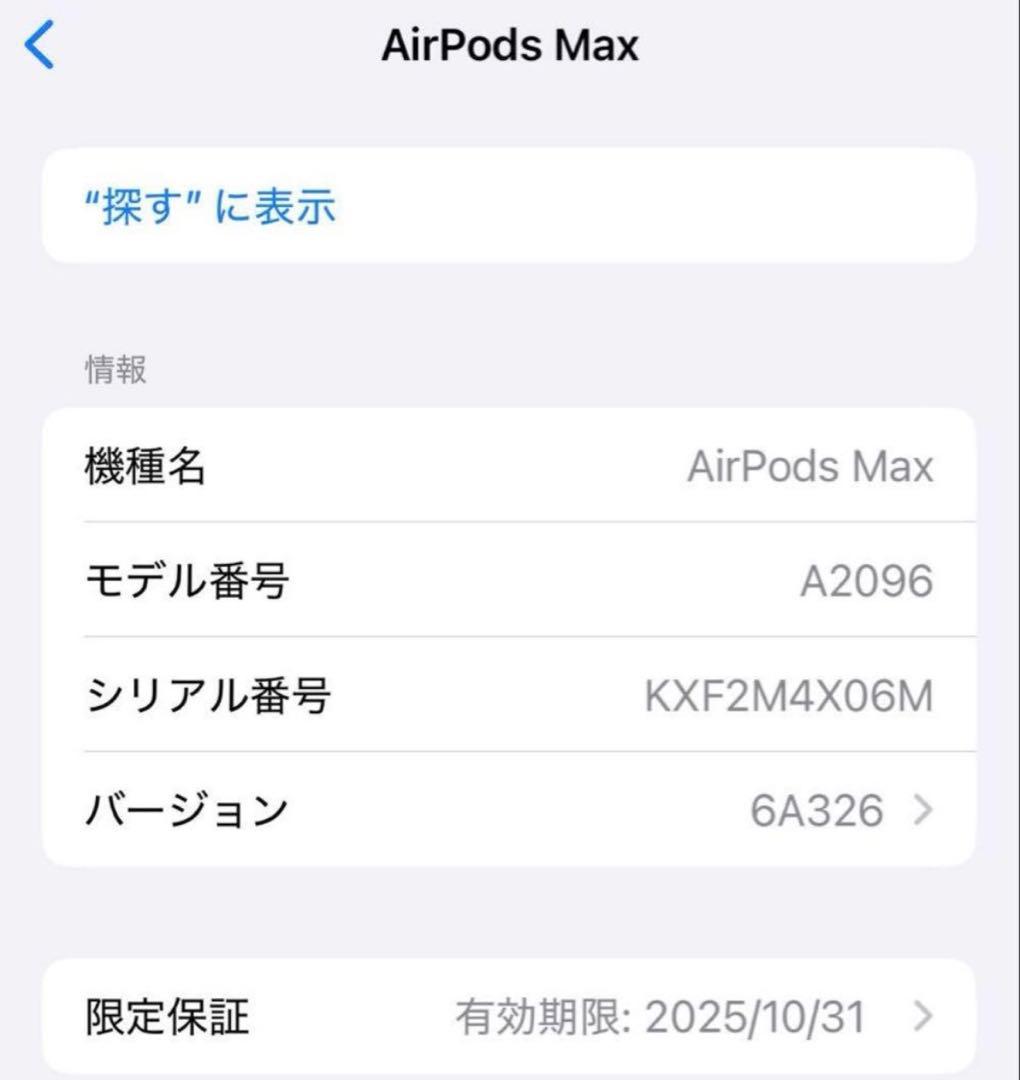Tap the AirPods Max title
Screen dimensions: 1020x1080
[510, 45]
